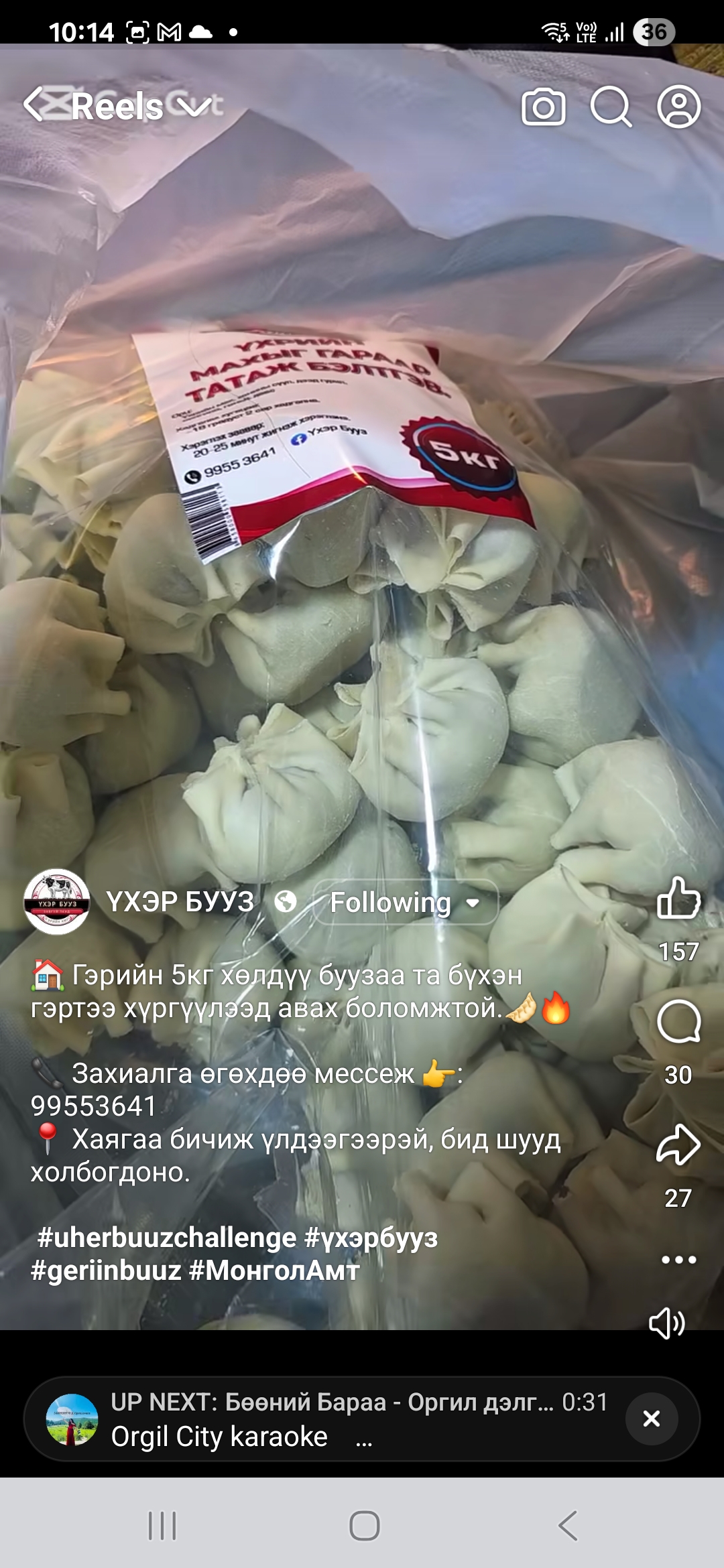Share this reel
The image size is (724, 1568).
[678, 1145]
